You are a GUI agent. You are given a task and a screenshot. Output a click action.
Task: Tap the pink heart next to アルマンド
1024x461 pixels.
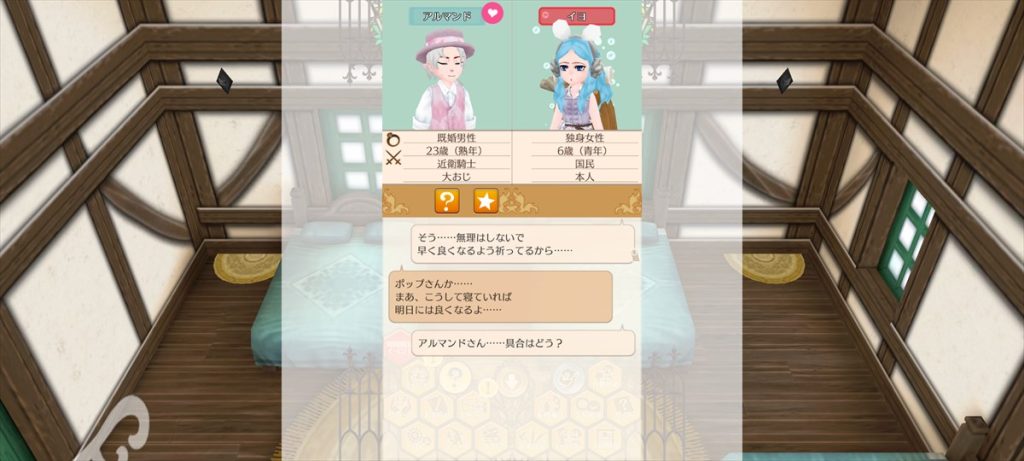coord(492,13)
